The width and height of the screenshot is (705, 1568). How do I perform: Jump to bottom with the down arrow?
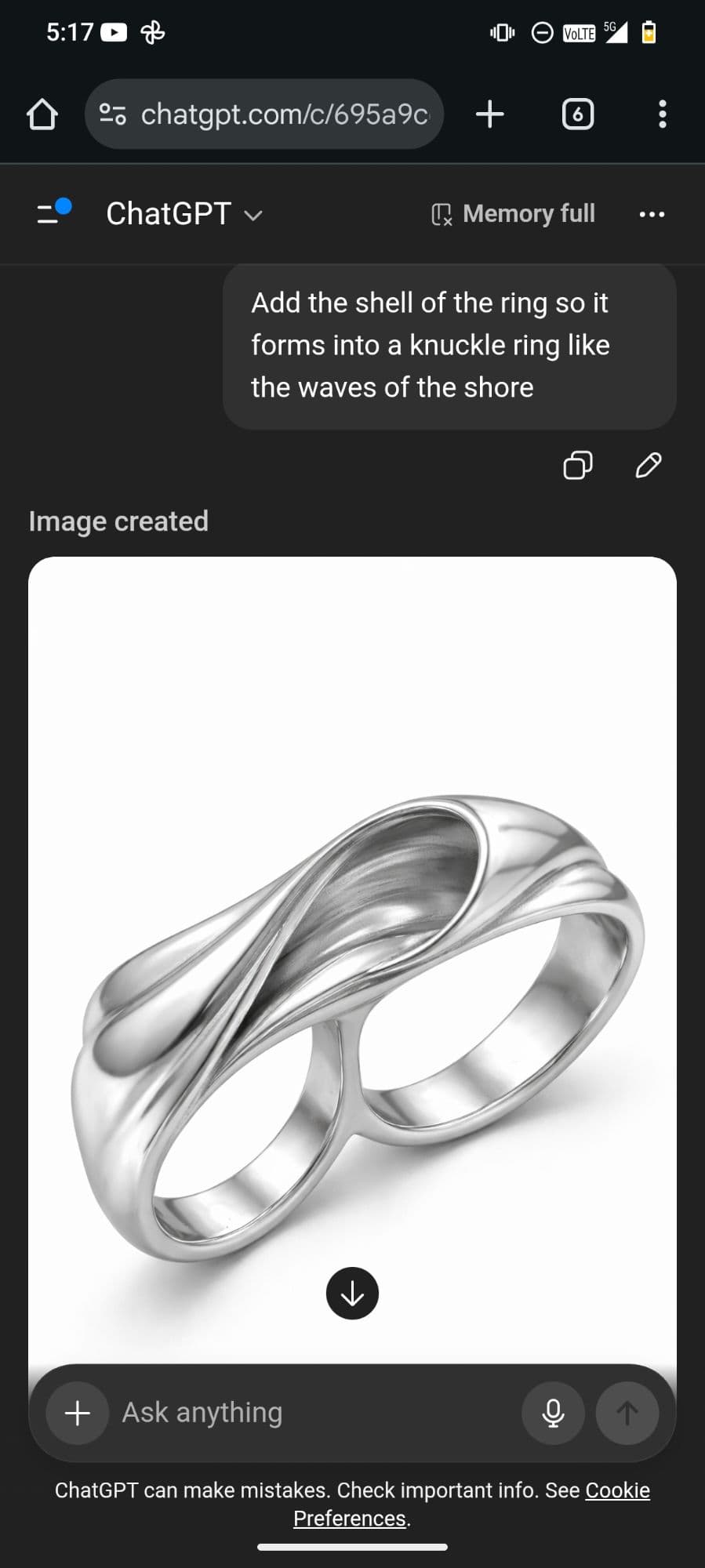point(352,1293)
